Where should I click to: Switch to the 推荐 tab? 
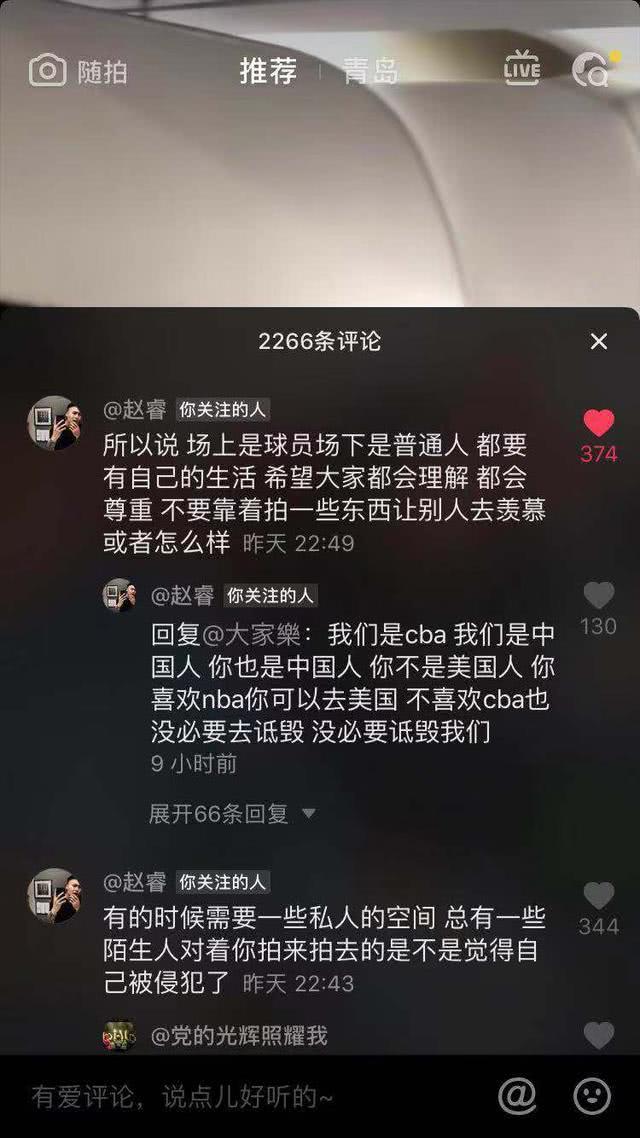(268, 71)
